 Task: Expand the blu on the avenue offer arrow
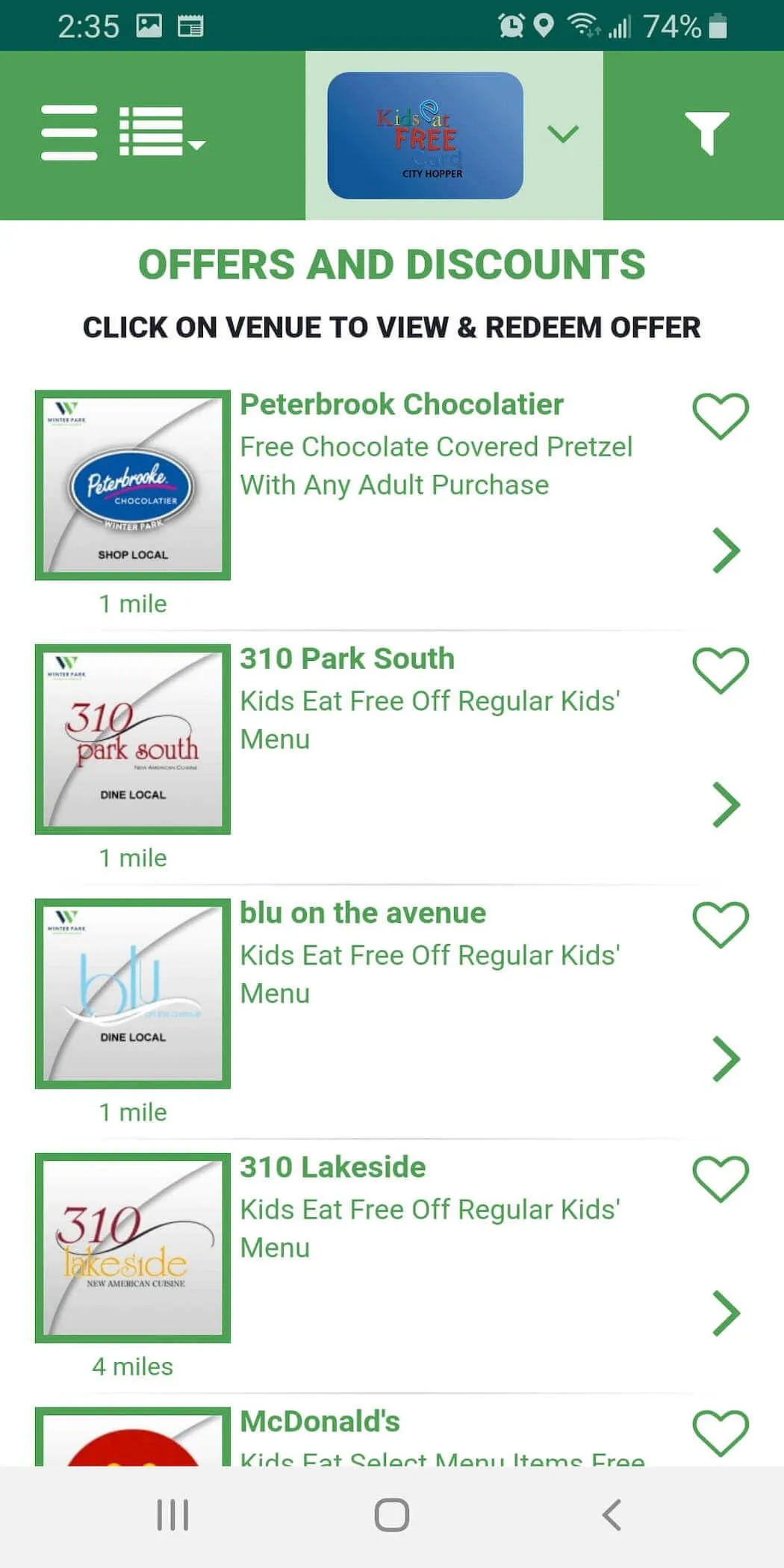pyautogui.click(x=725, y=1058)
